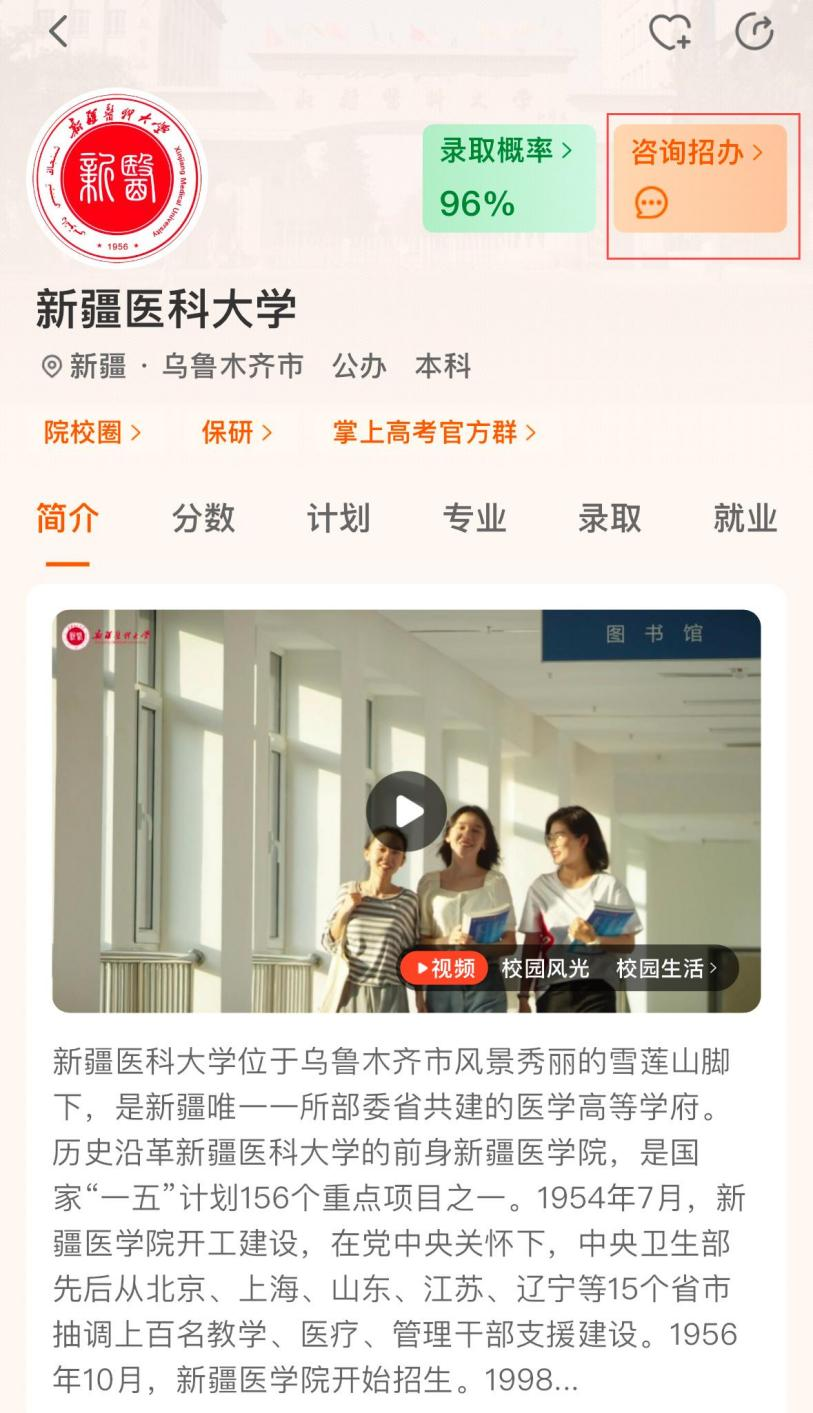Switch to the 就业 tab
The image size is (813, 1413).
pyautogui.click(x=745, y=518)
